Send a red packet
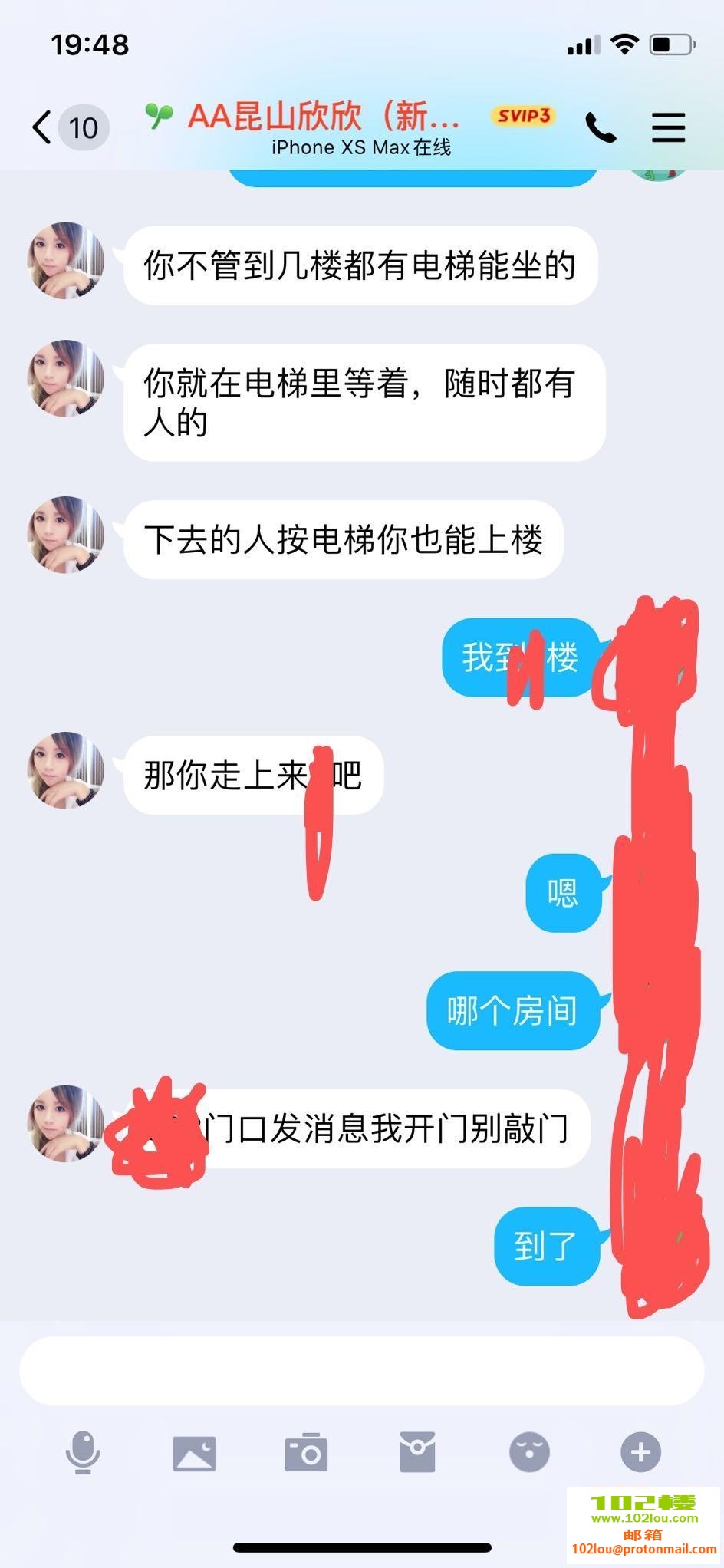Screen dimensions: 724x1568 point(417,1452)
